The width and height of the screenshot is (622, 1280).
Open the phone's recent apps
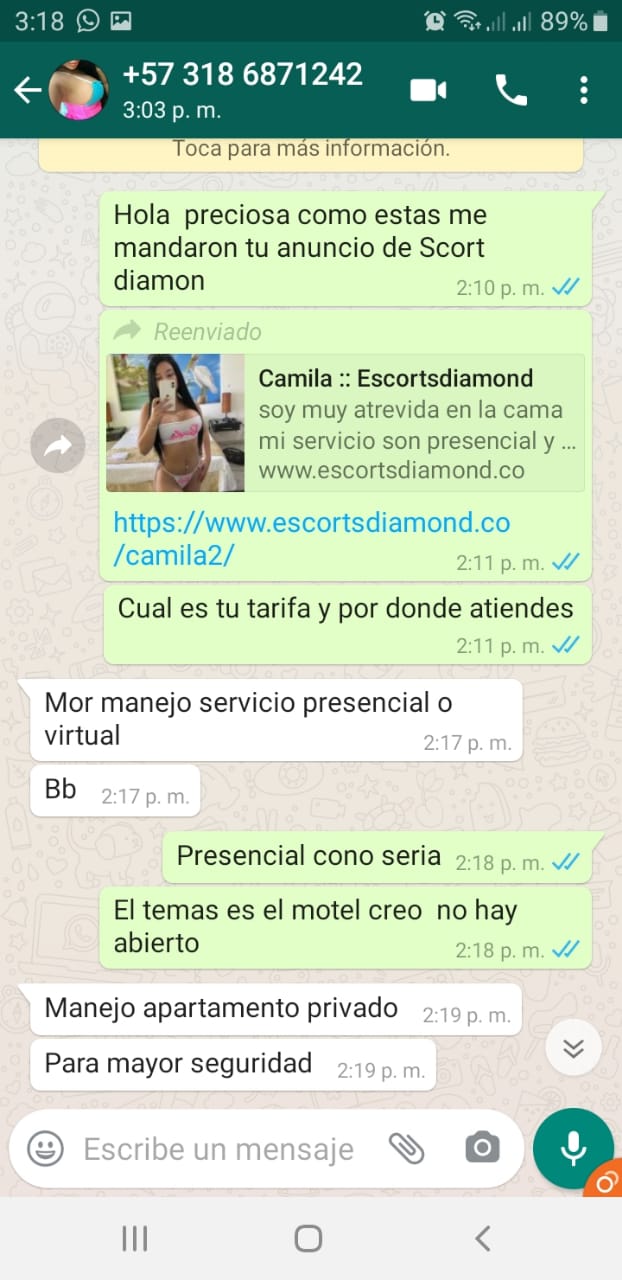[x=135, y=1239]
